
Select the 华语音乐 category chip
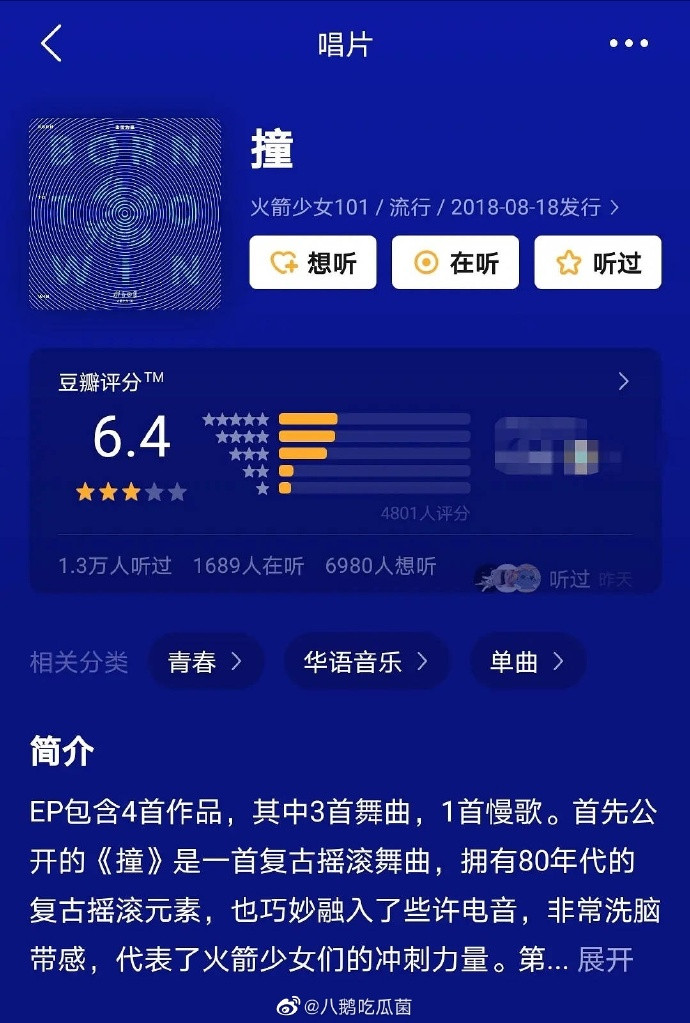pos(366,661)
